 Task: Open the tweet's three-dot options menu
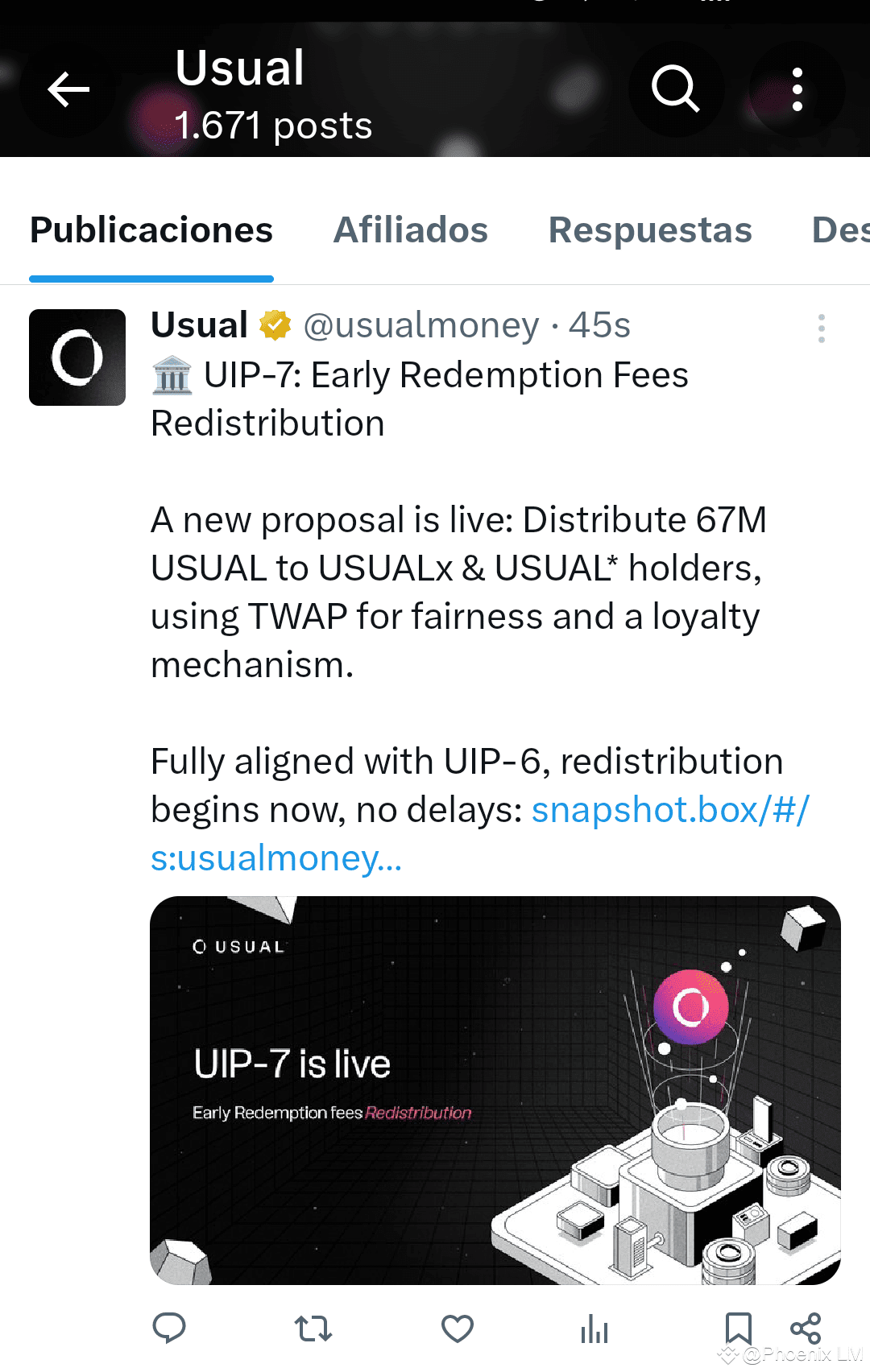tap(821, 328)
